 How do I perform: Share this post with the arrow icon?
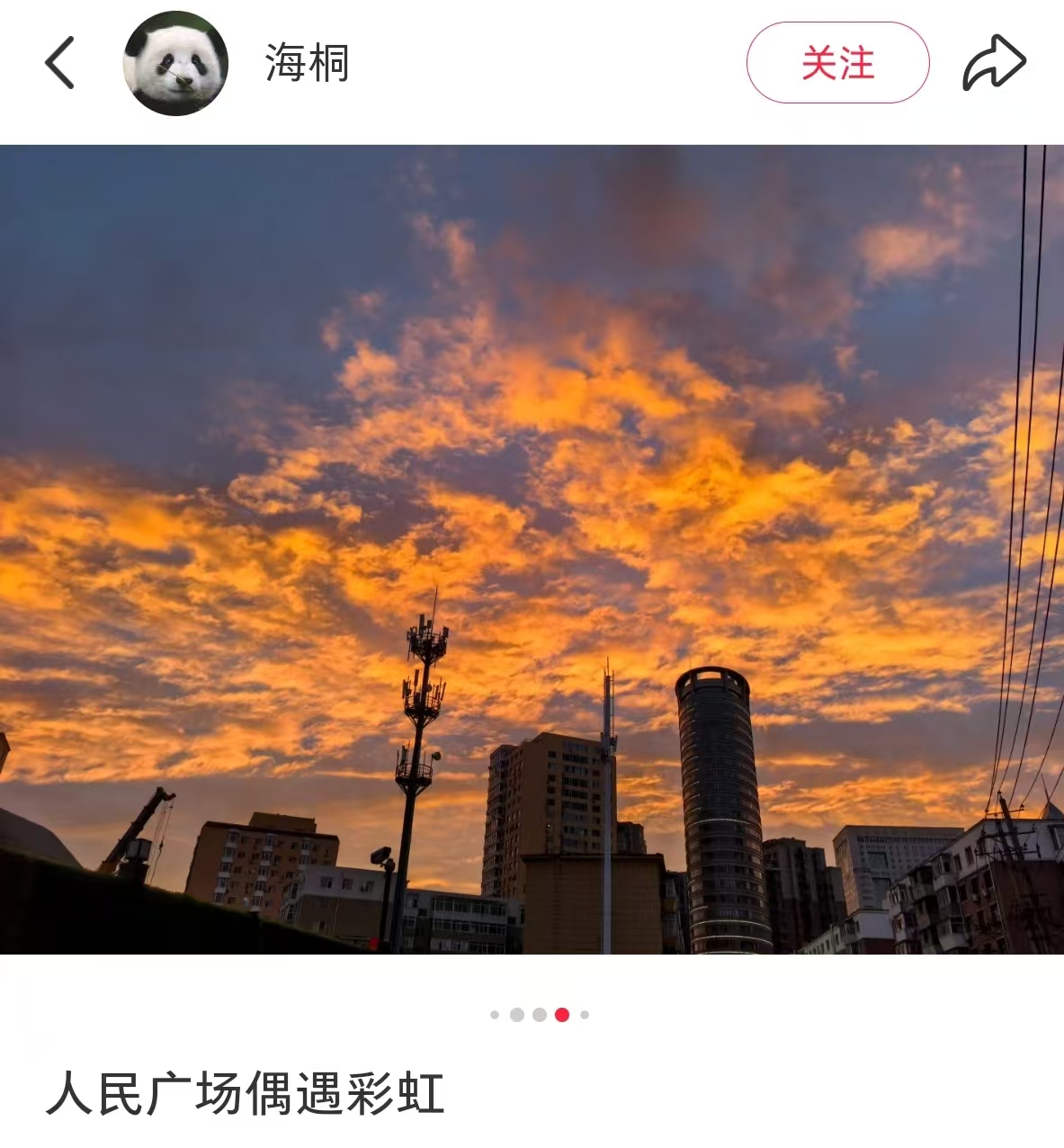click(994, 63)
